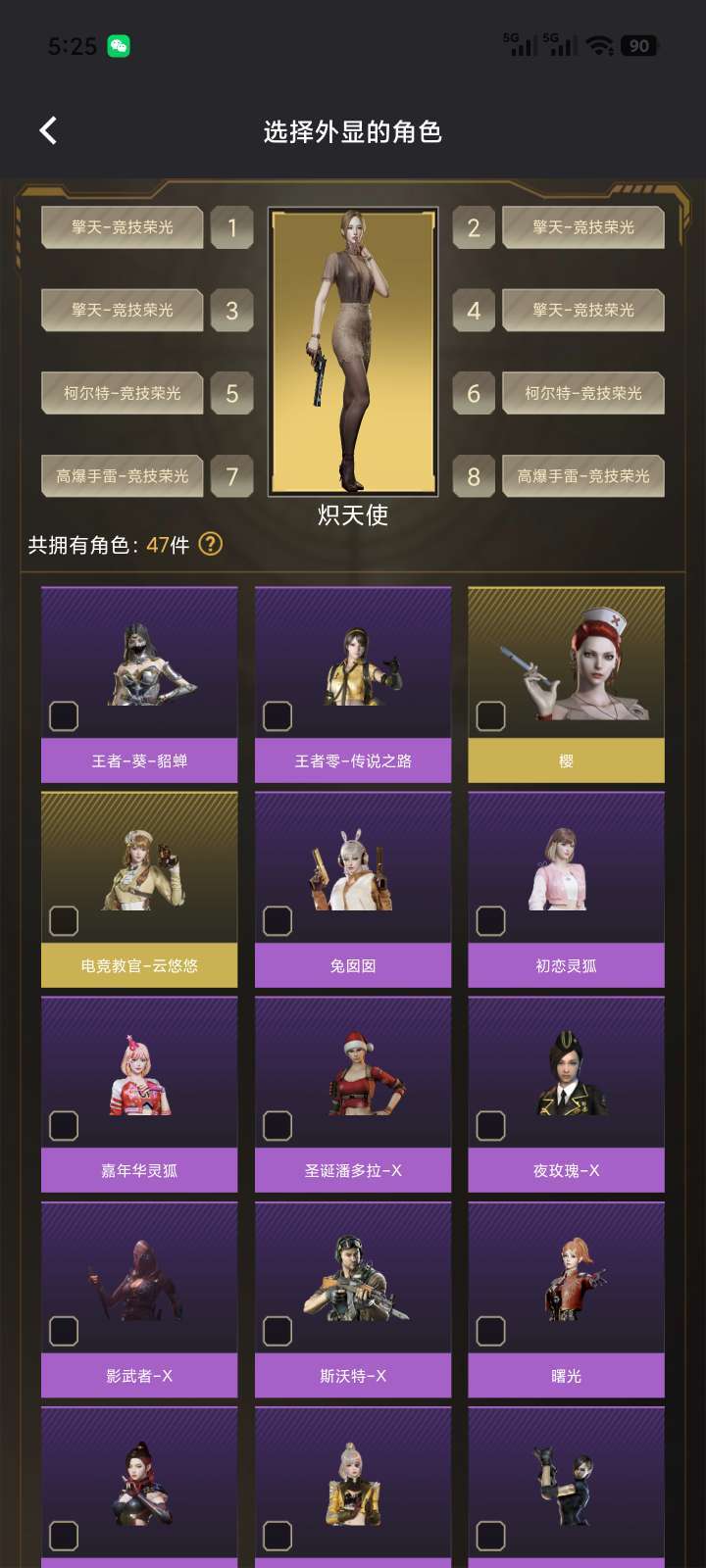706x1568 pixels.
Task: Tick the checkbox on 电竞教官-云悠悠
Action: pos(64,921)
